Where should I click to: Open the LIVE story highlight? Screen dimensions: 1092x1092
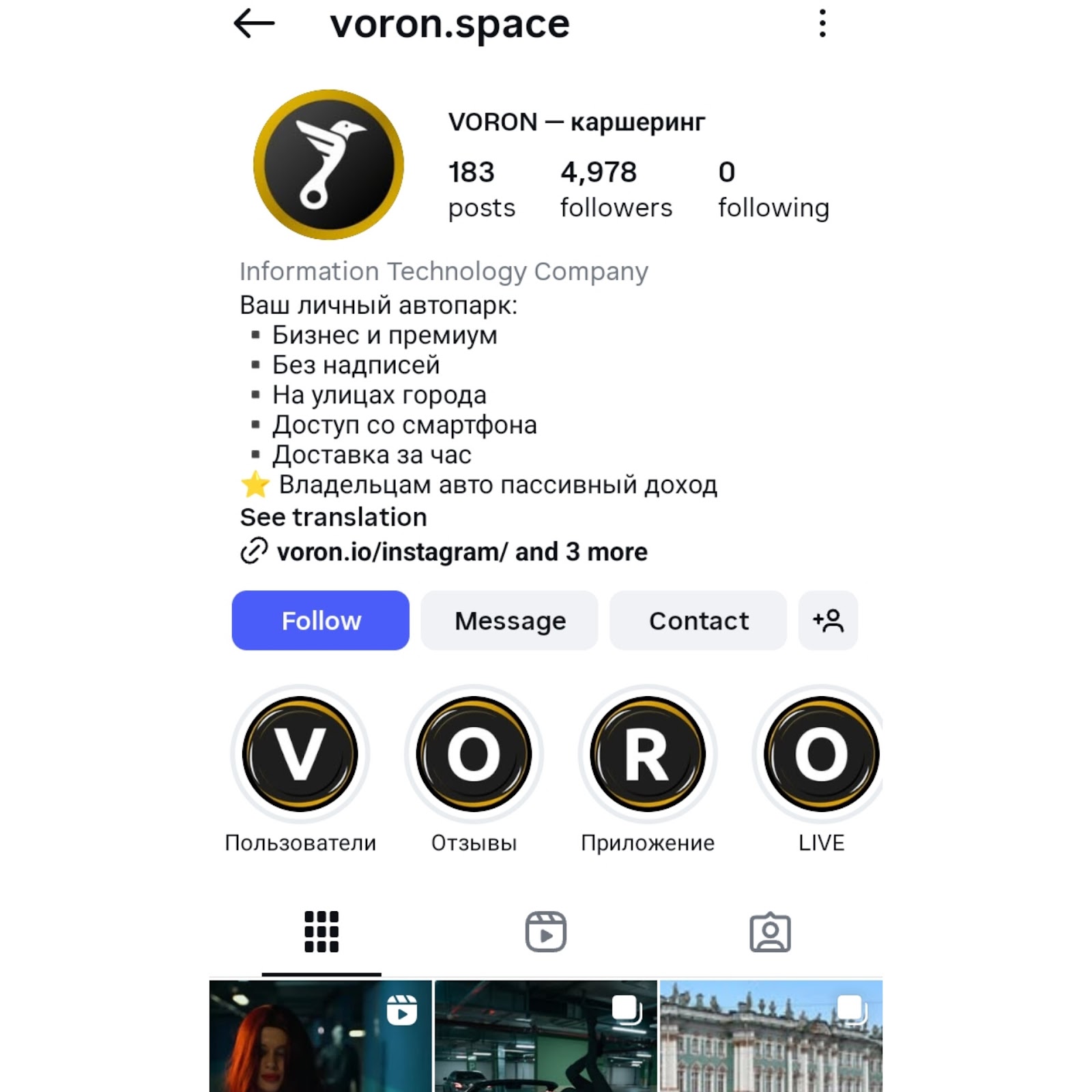[x=821, y=754]
